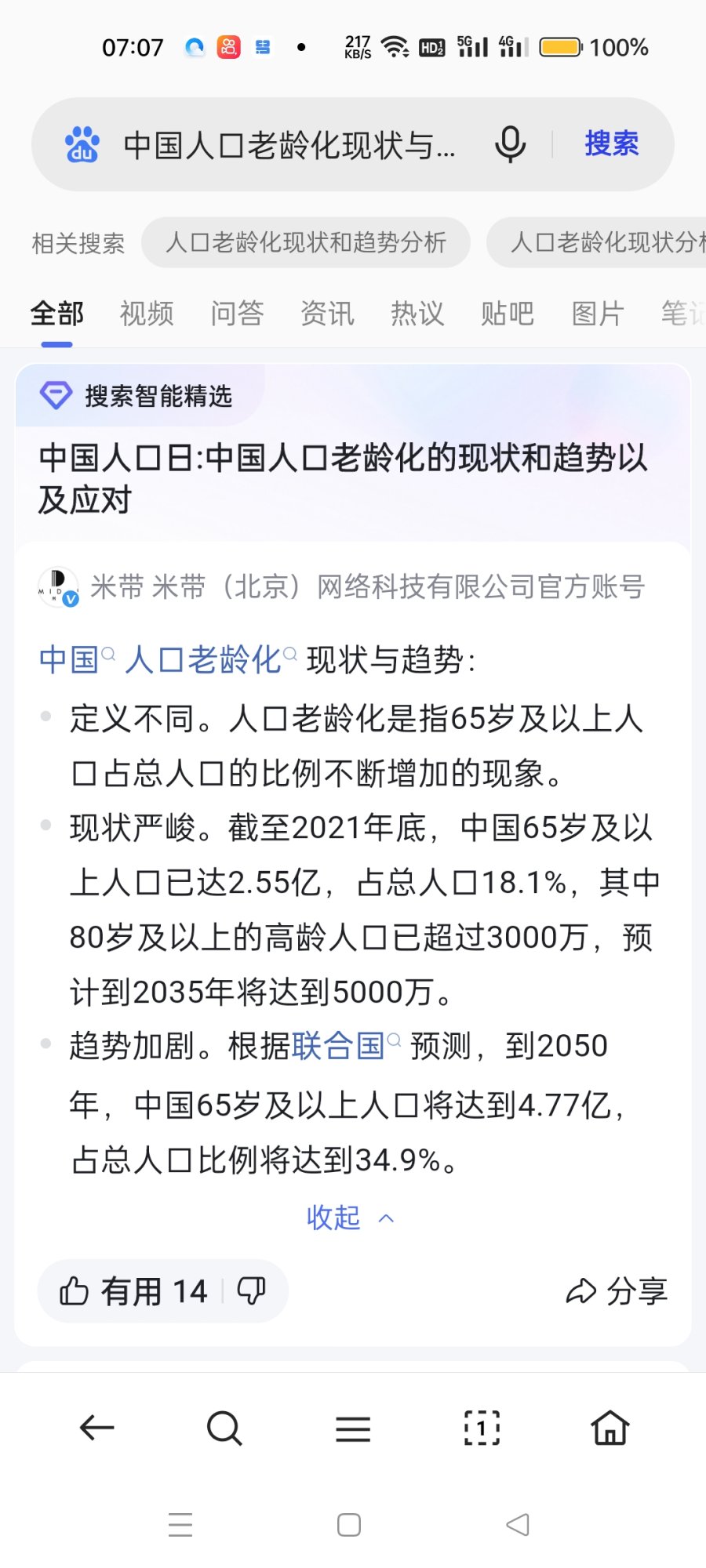Screen dimensions: 706x1568
Task: Open the 人口老龄化 keyword link
Action: (203, 660)
